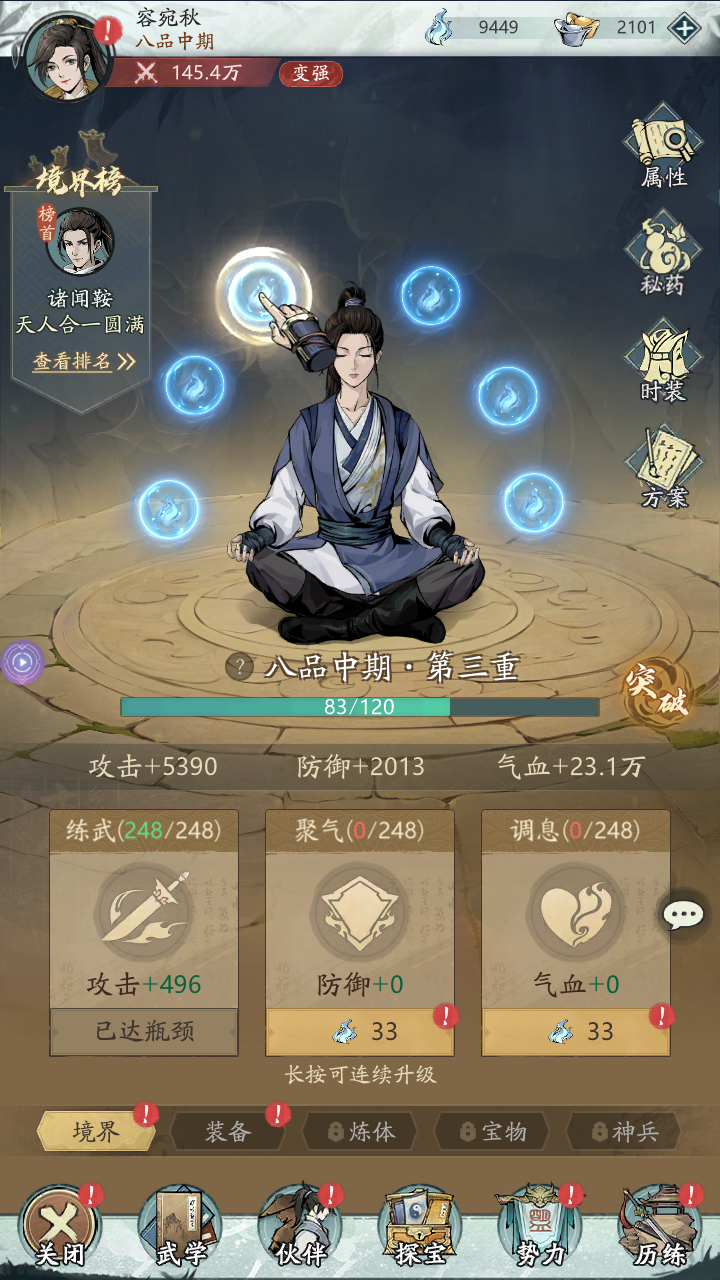This screenshot has height=1280, width=720.
Task: Open 秘药 secret medicine menu
Action: 663,258
